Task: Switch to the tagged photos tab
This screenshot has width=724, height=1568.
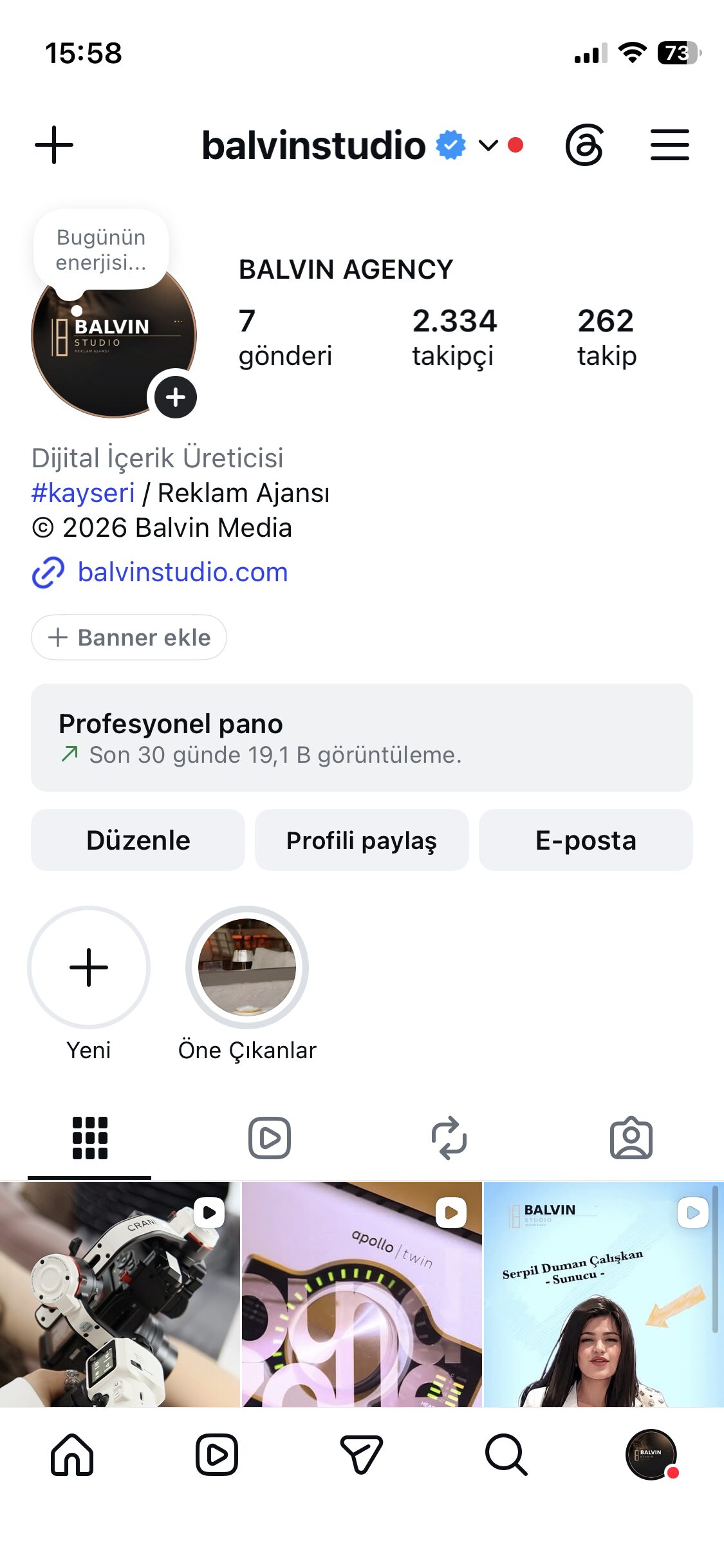Action: 631,1138
